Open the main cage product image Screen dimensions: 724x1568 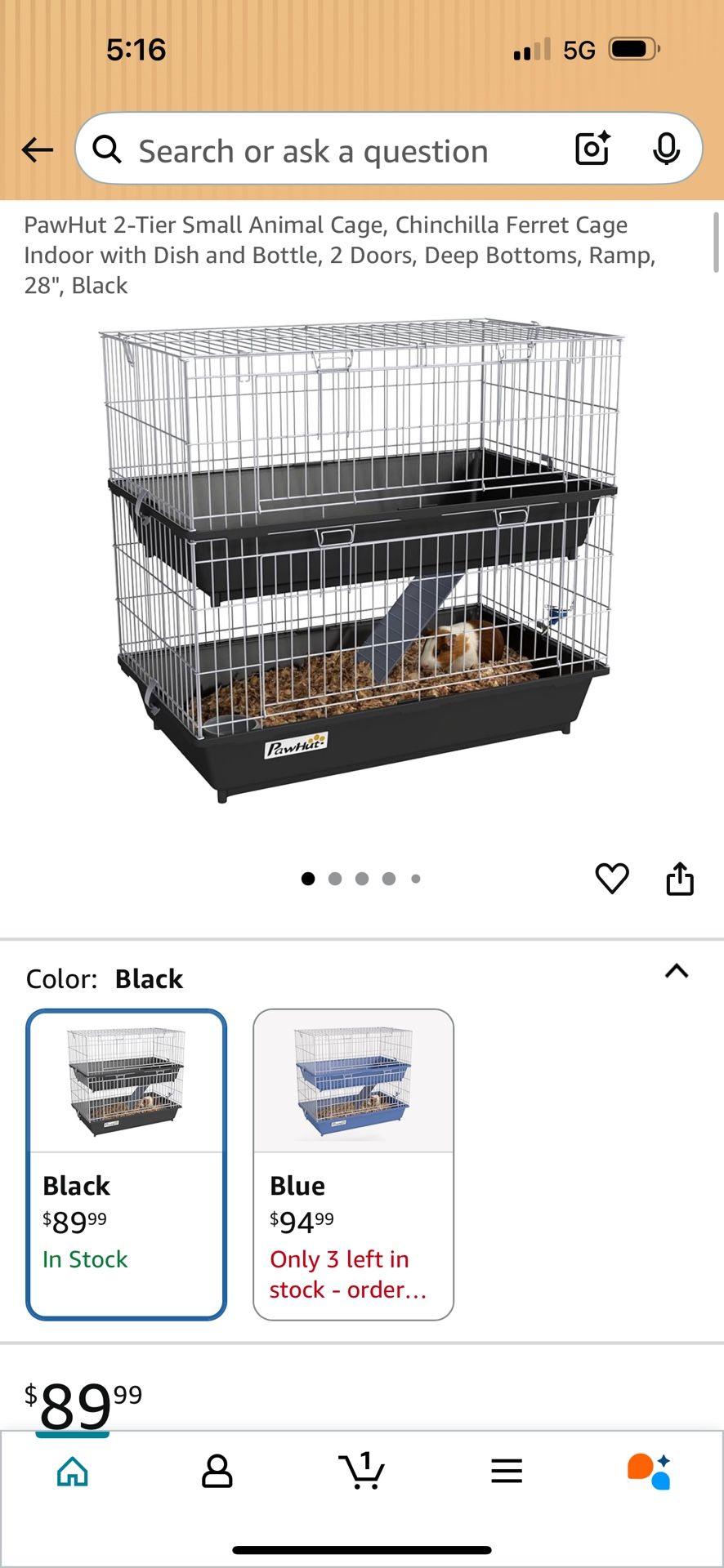[362, 560]
